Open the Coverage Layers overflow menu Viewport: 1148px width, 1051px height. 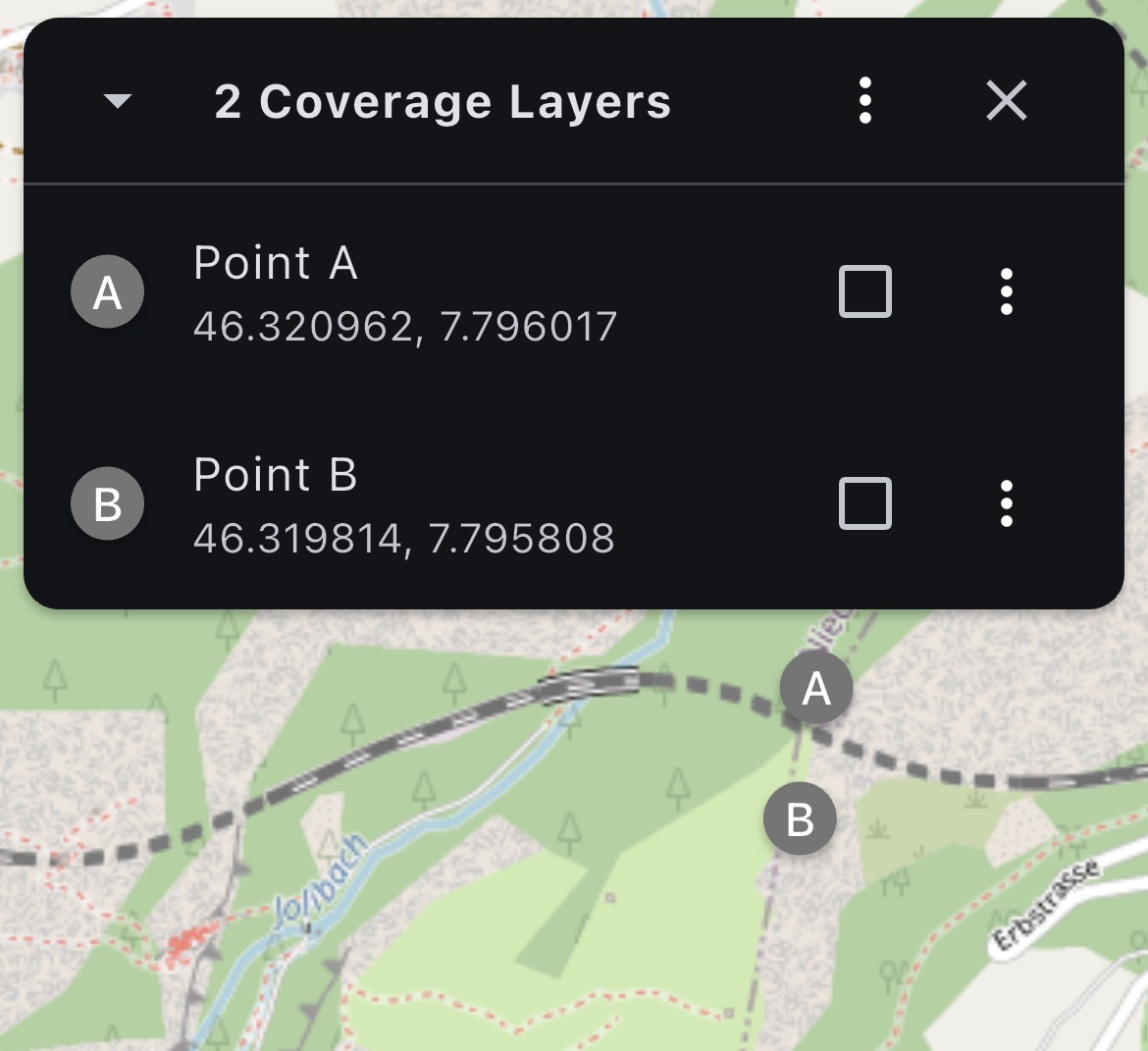[x=864, y=101]
